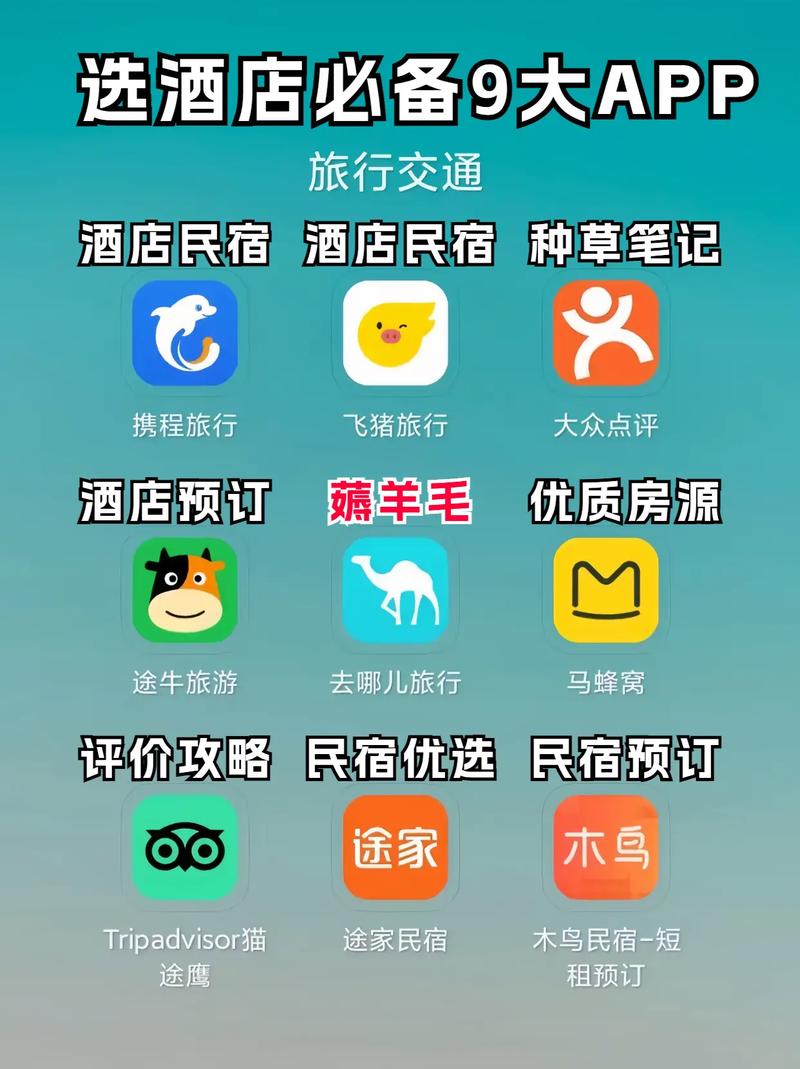This screenshot has height=1069, width=800.
Task: Open the Tripadvisor owl app icon
Action: (x=185, y=847)
